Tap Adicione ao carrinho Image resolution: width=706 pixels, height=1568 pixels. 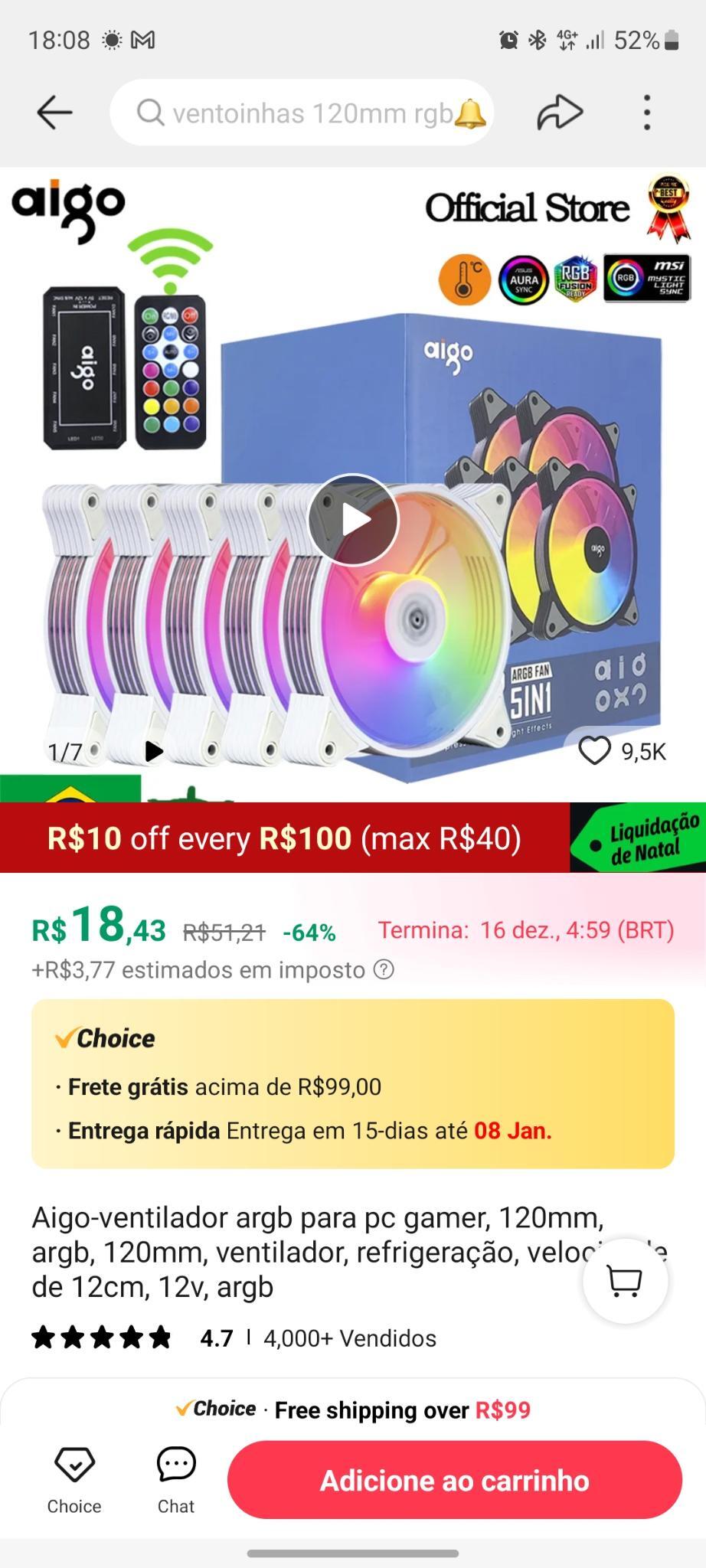455,1480
